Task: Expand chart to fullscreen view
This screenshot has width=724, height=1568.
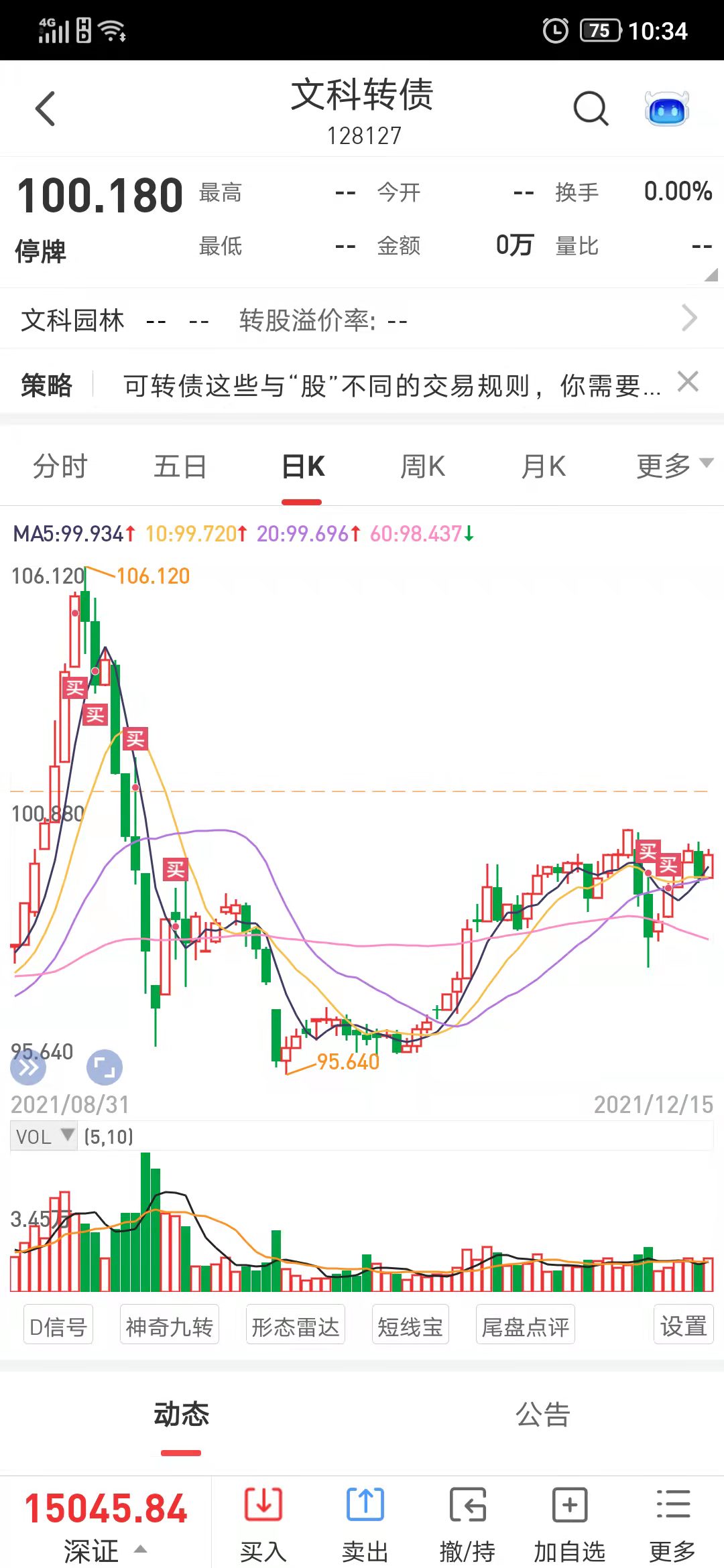Action: pos(105,1067)
